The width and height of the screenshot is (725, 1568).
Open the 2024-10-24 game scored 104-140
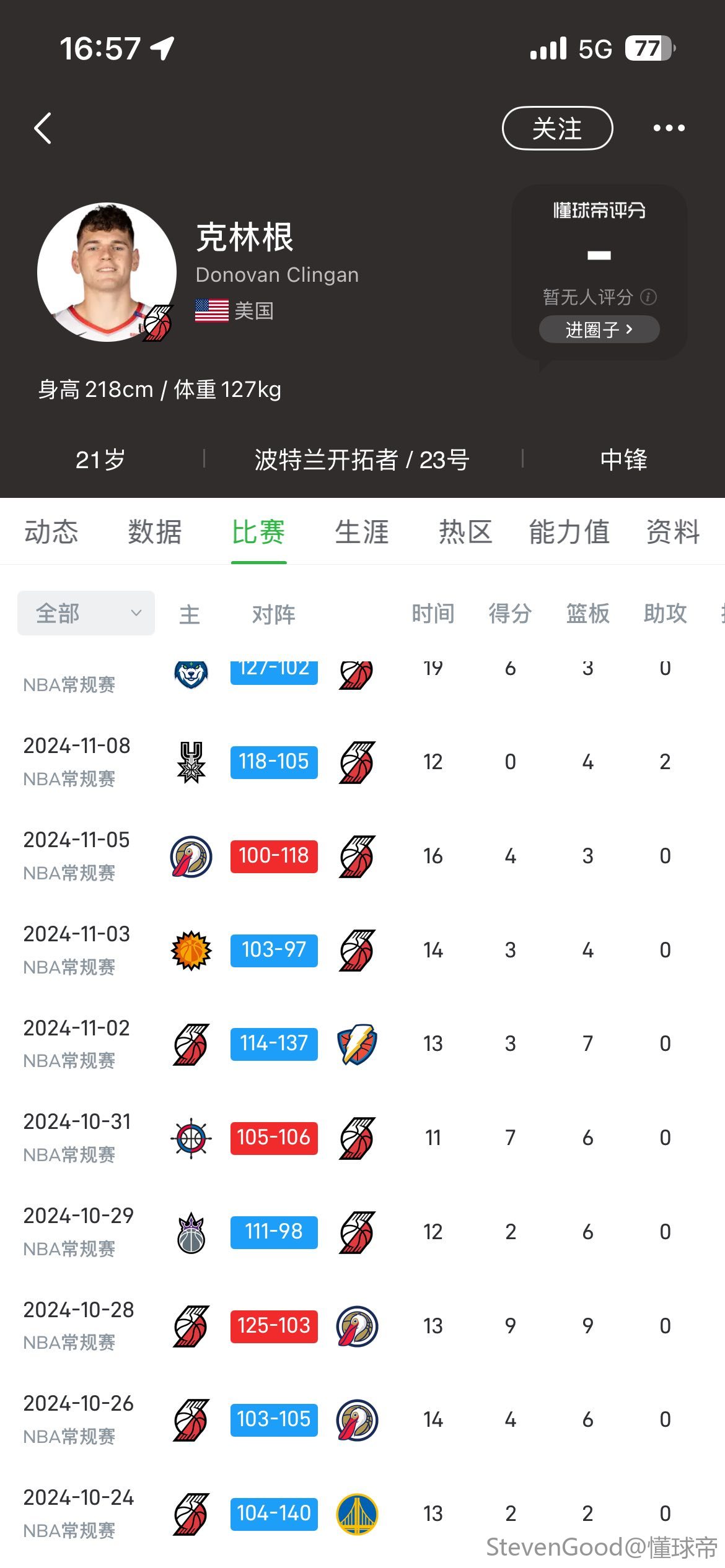coord(274,1514)
